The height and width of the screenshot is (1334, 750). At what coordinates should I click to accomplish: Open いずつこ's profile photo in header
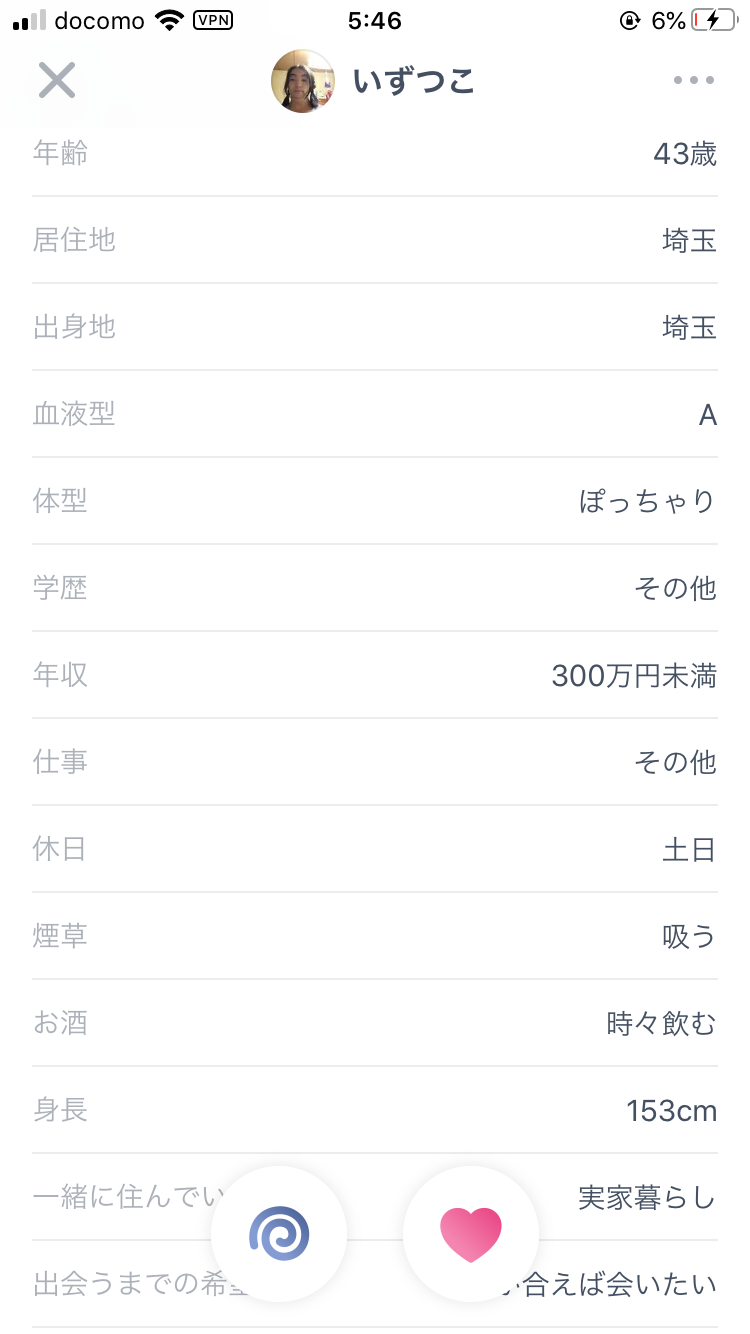[x=302, y=81]
